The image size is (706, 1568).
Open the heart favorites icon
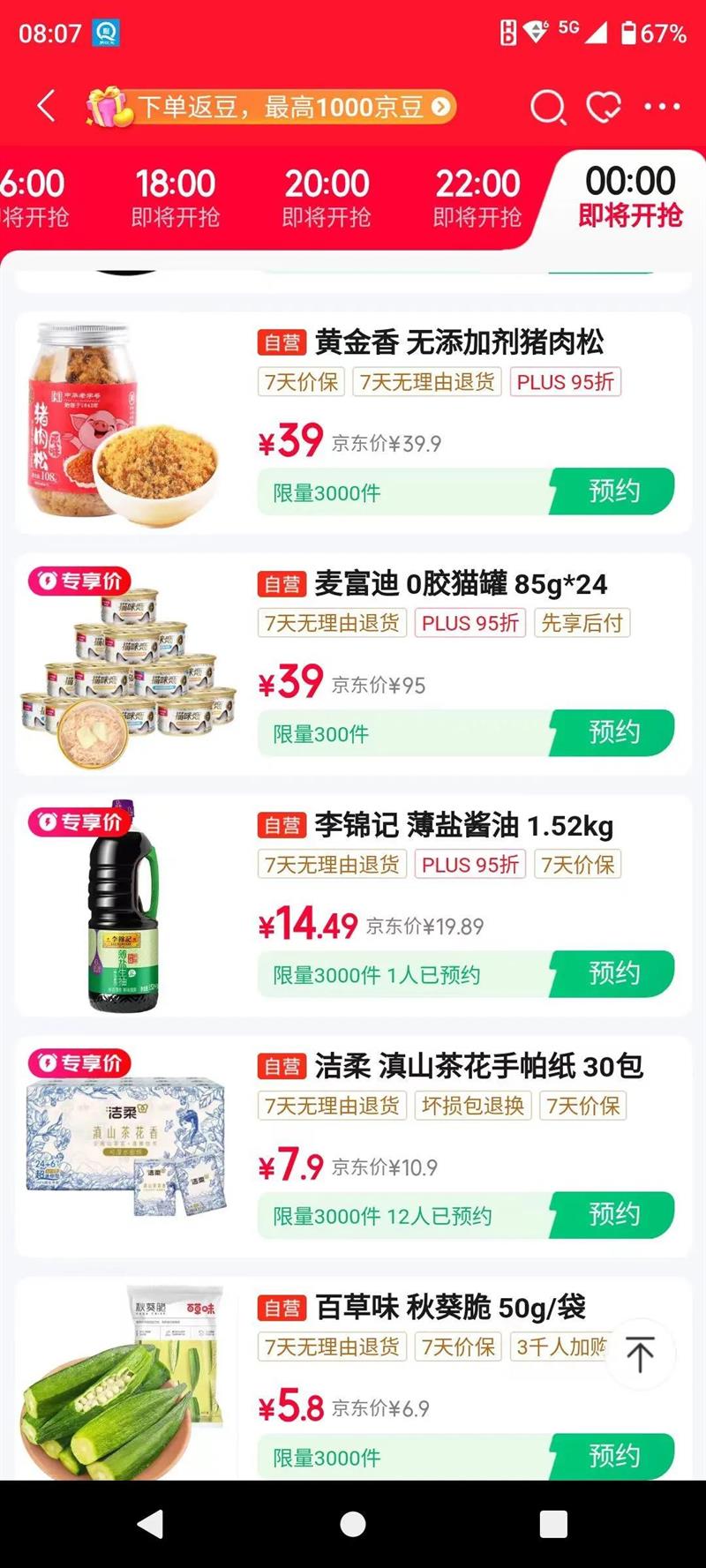click(604, 108)
